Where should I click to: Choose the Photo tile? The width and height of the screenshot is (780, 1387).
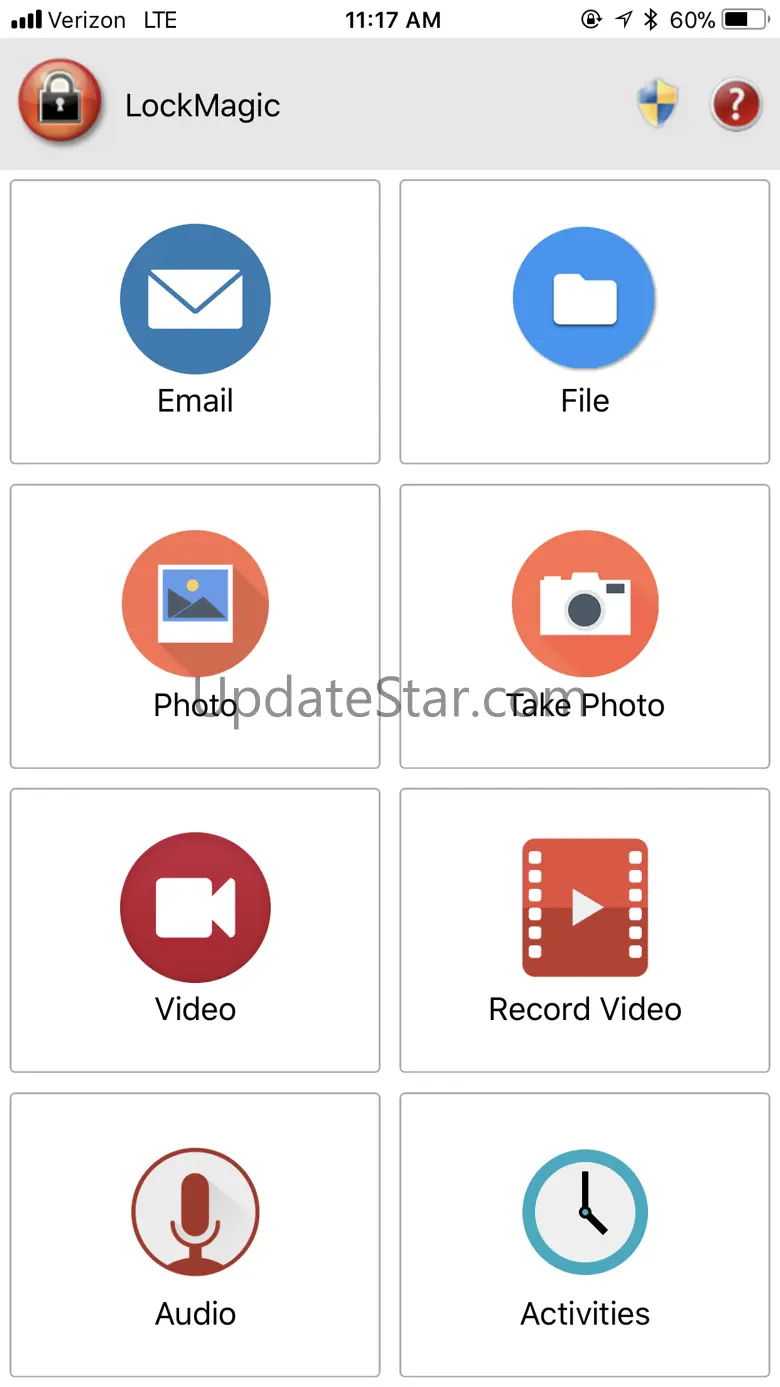tap(195, 626)
